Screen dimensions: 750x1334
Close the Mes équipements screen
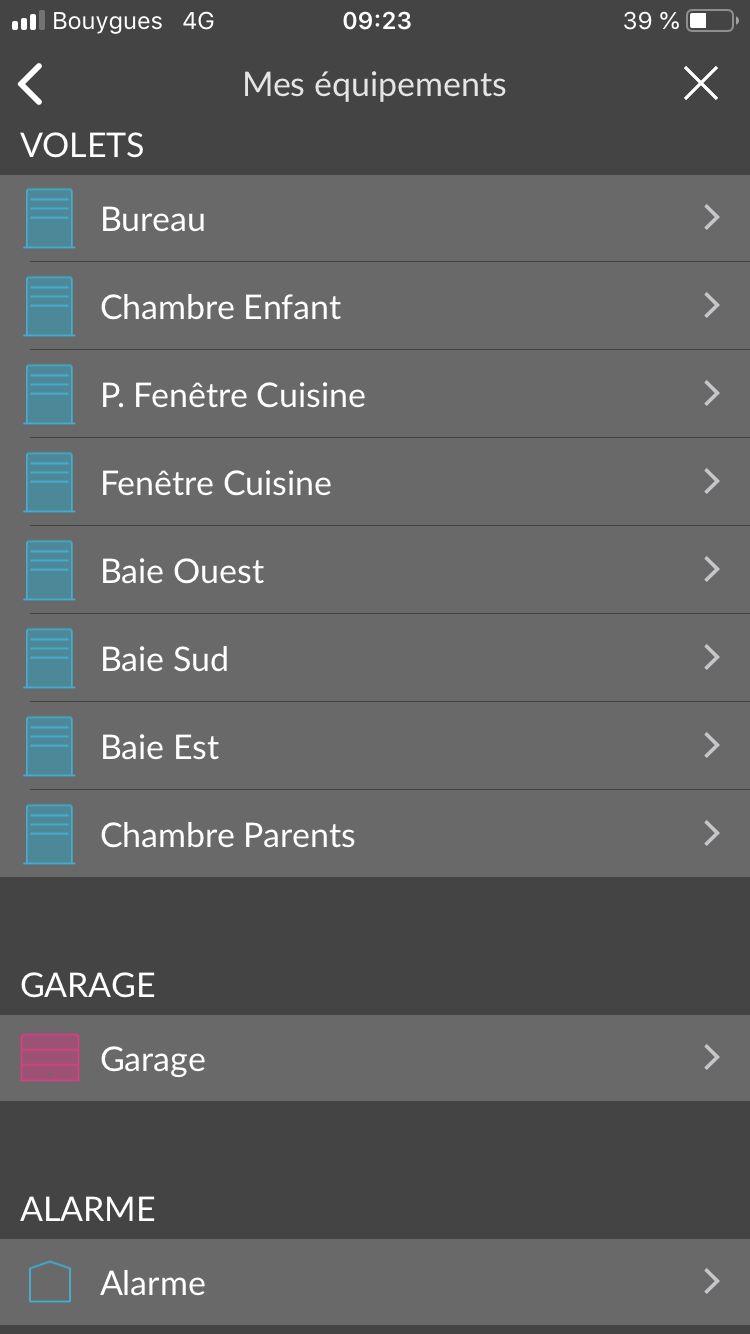click(700, 84)
